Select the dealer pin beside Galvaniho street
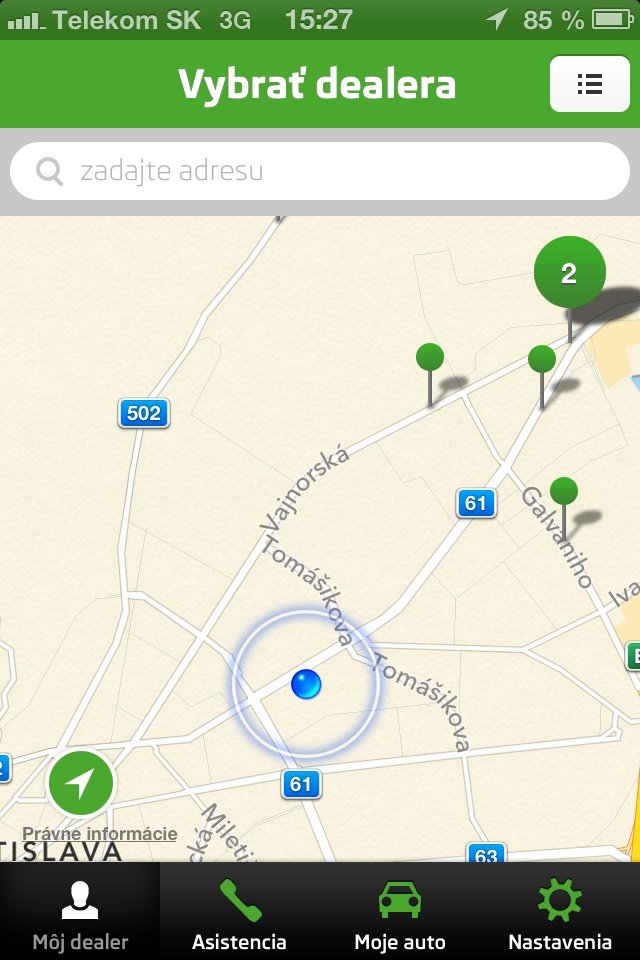 point(564,493)
